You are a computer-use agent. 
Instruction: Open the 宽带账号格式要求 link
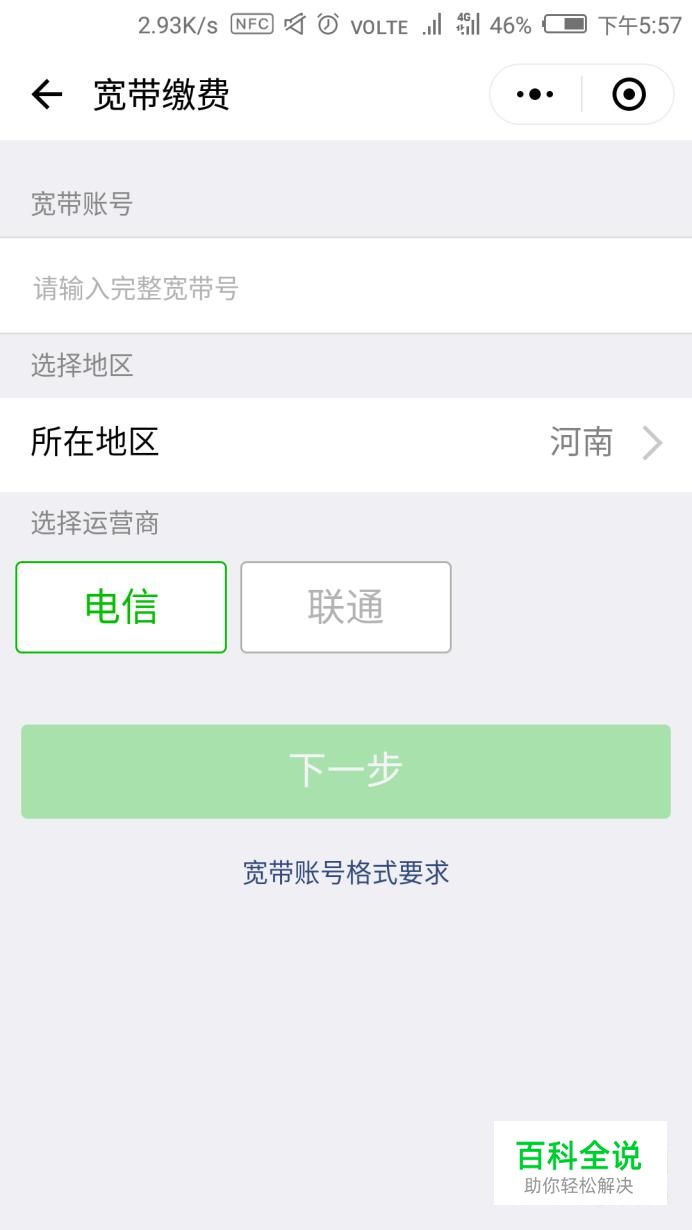point(346,872)
